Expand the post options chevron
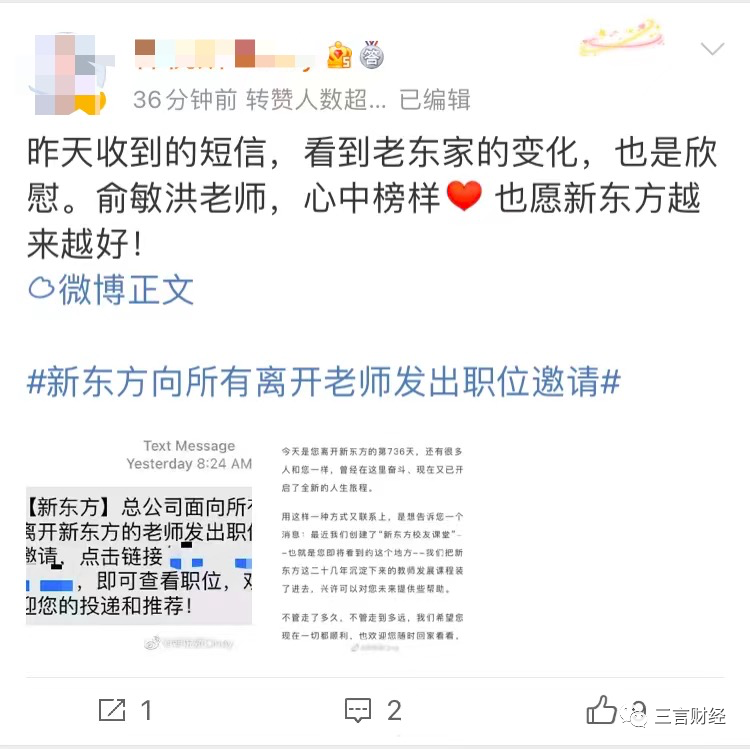Image resolution: width=750 pixels, height=749 pixels. click(713, 49)
